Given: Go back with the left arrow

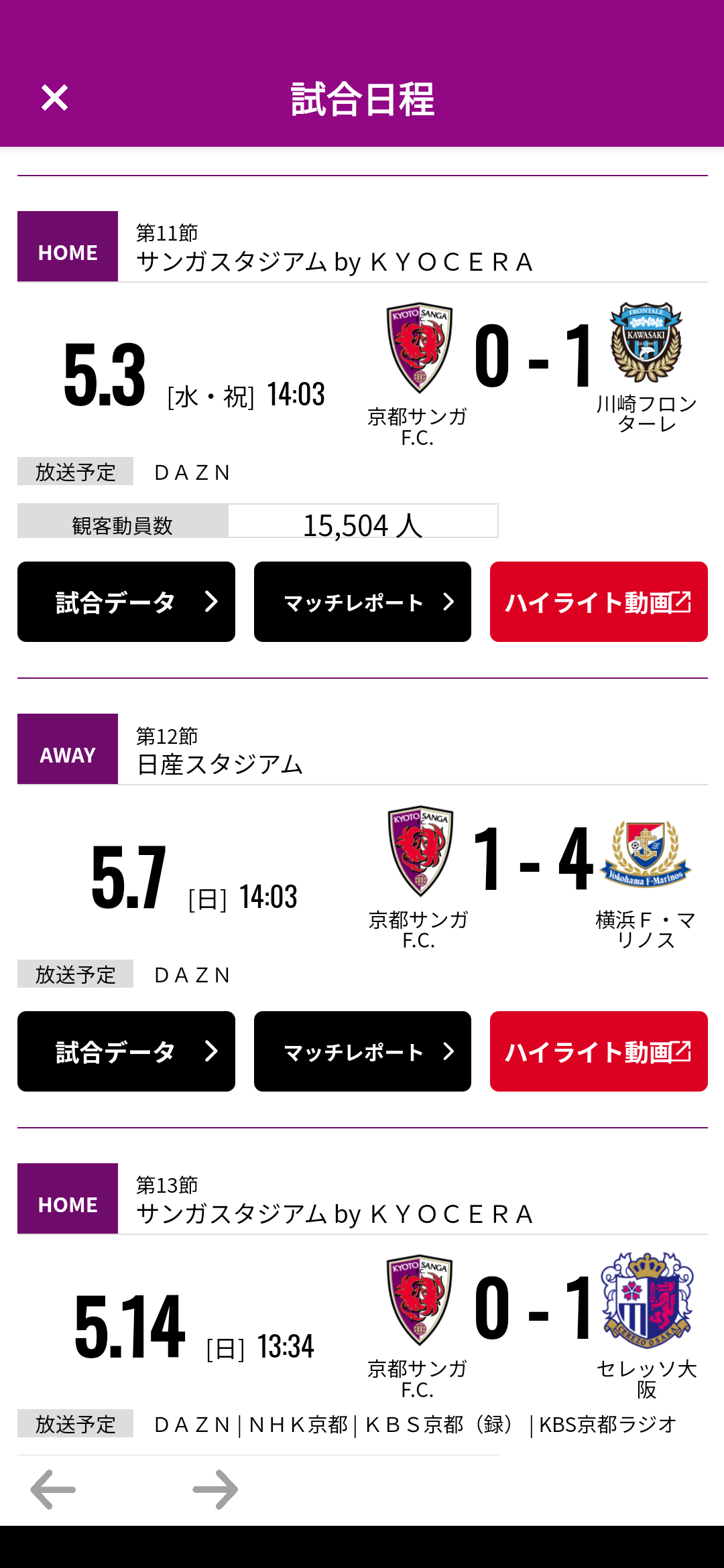Looking at the screenshot, I should coord(53,1490).
